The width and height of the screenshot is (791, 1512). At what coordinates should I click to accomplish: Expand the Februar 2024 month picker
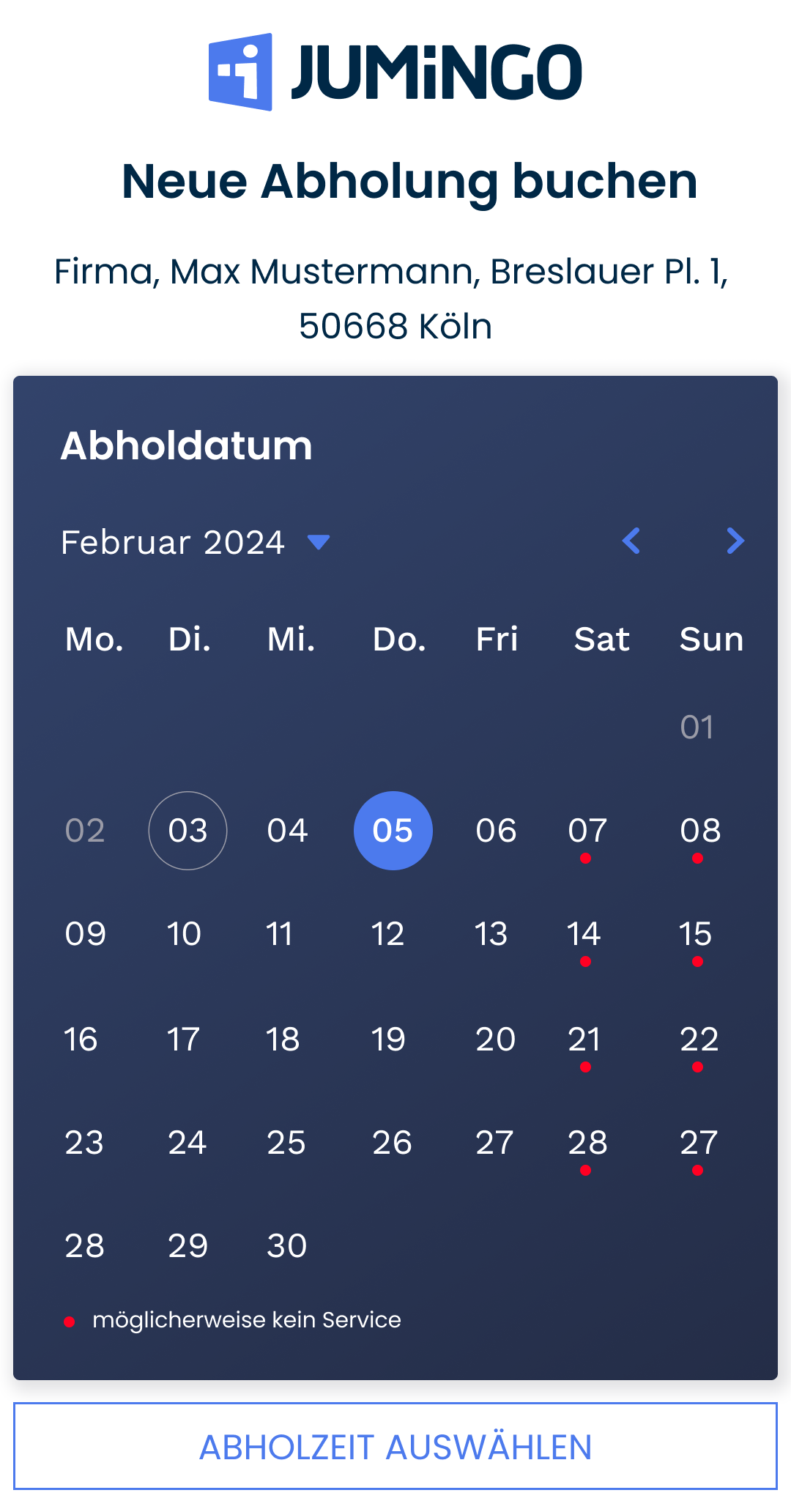point(173,542)
